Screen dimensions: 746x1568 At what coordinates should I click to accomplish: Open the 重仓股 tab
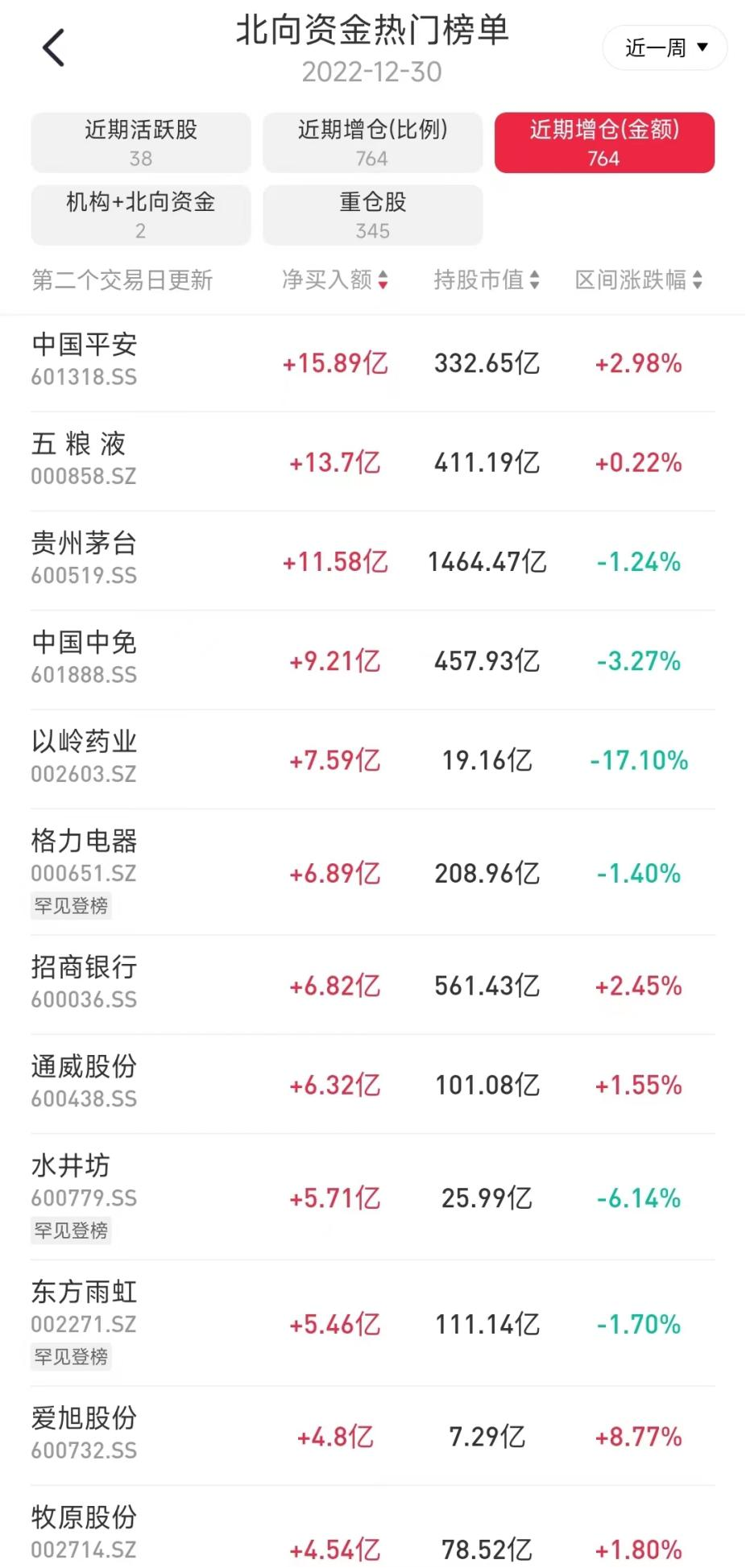372,215
